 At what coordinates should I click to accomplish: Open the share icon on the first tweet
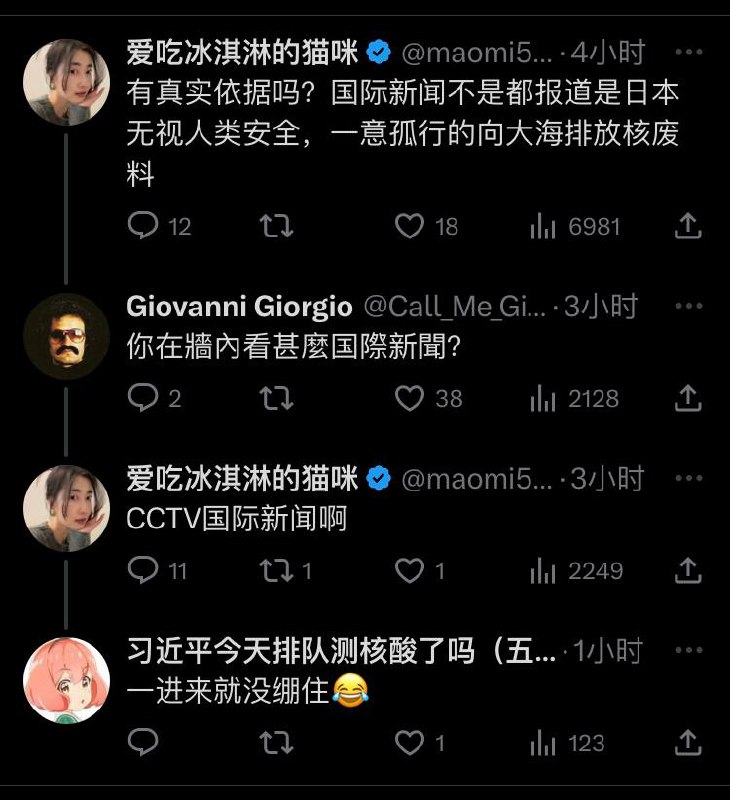click(688, 228)
